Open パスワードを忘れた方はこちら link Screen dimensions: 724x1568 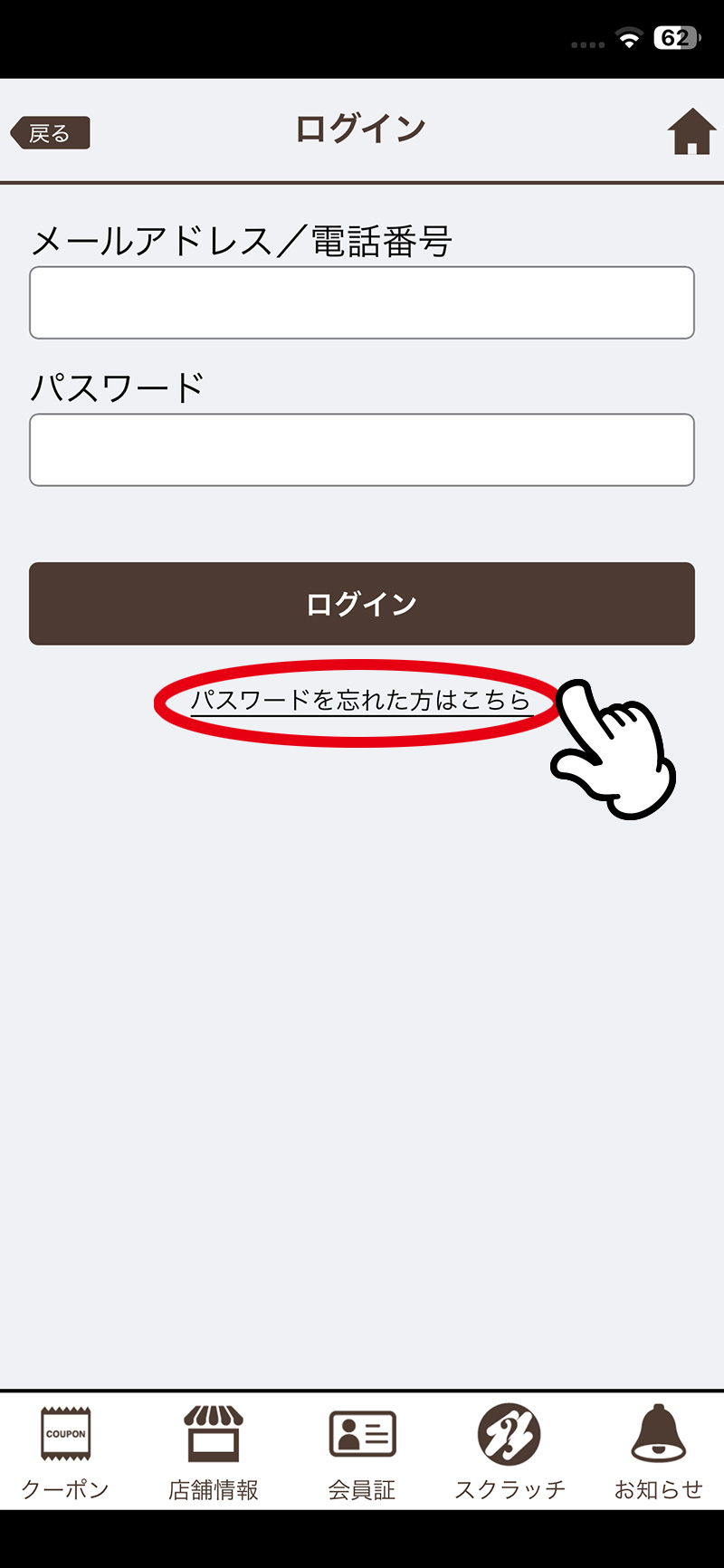tap(360, 701)
